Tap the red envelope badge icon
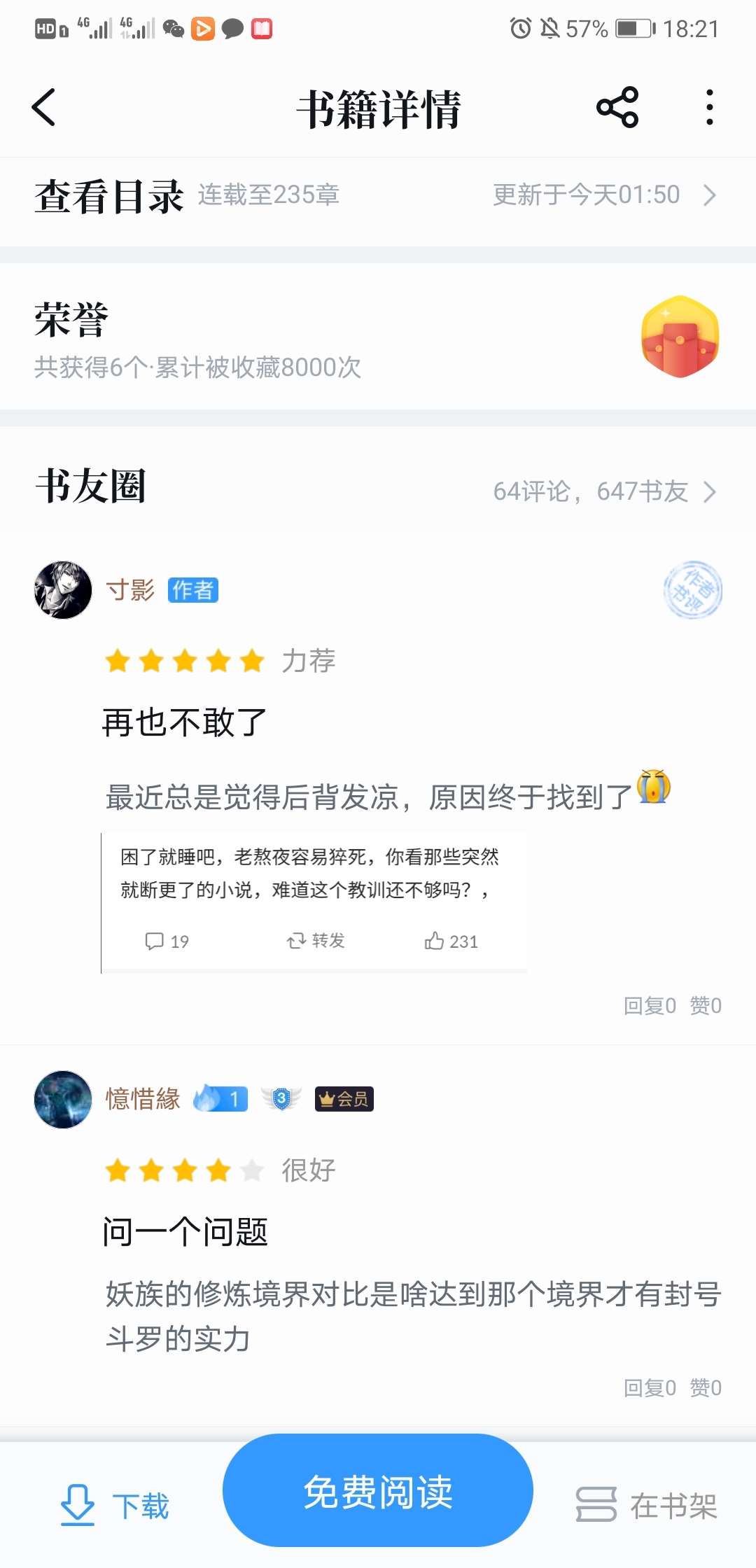756x1568 pixels. (x=680, y=337)
